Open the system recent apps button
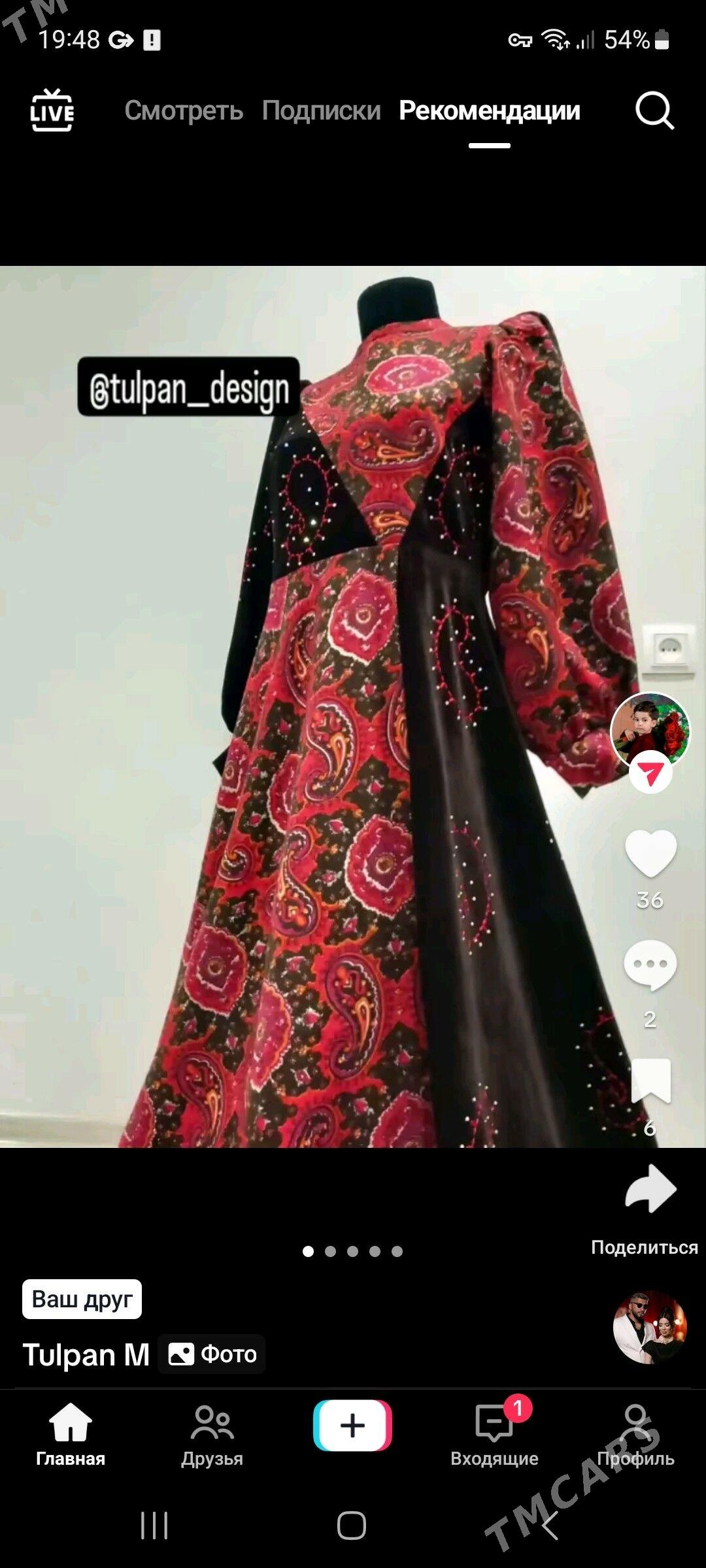The height and width of the screenshot is (1568, 706). tap(154, 1526)
